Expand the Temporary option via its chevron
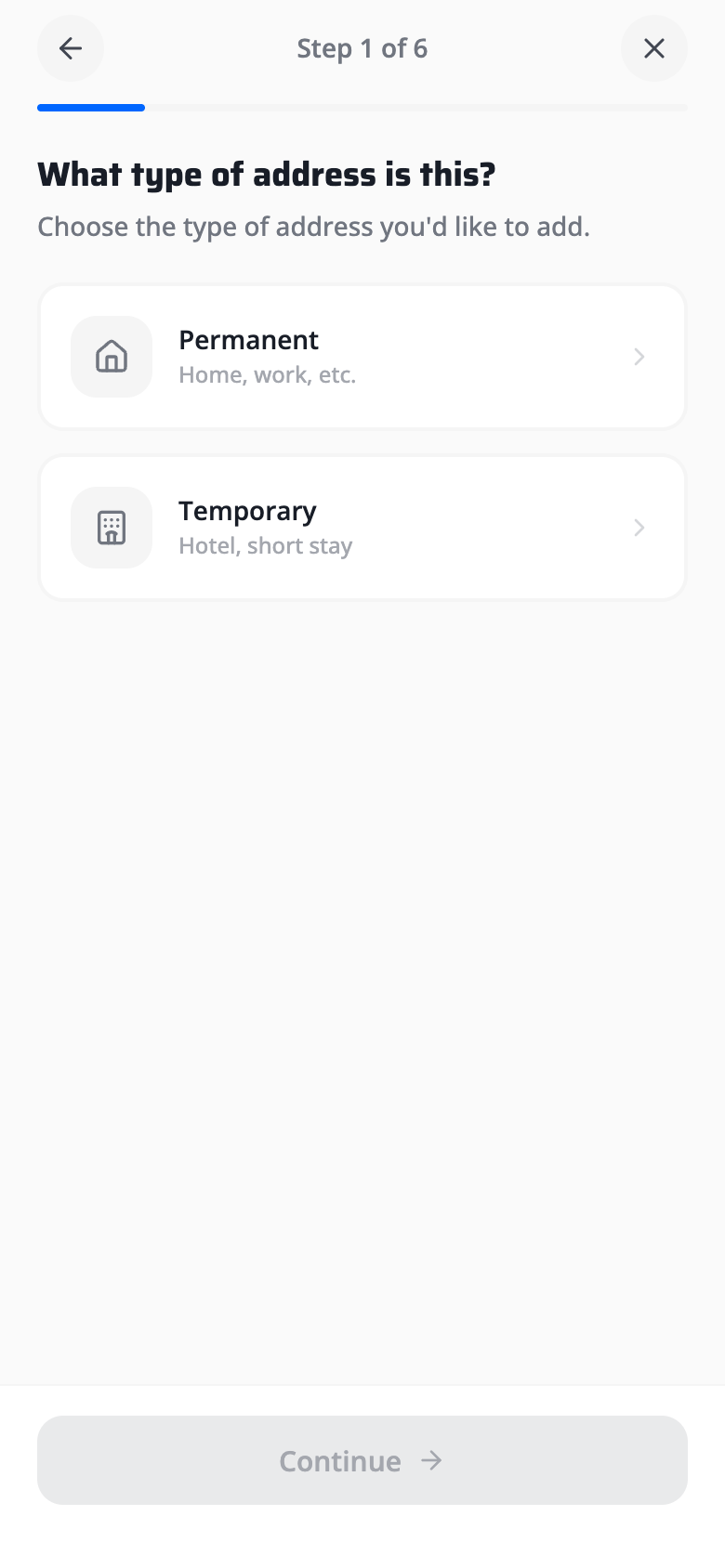The width and height of the screenshot is (725, 1568). coord(639,527)
